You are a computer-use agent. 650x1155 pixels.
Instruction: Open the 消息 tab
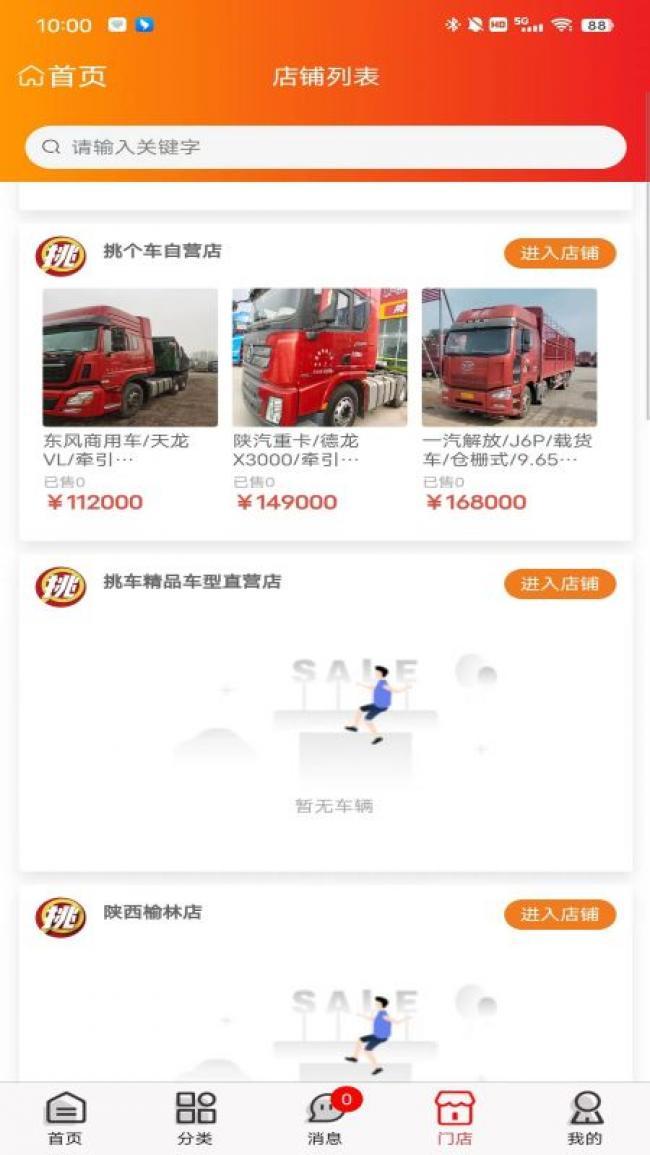325,1118
